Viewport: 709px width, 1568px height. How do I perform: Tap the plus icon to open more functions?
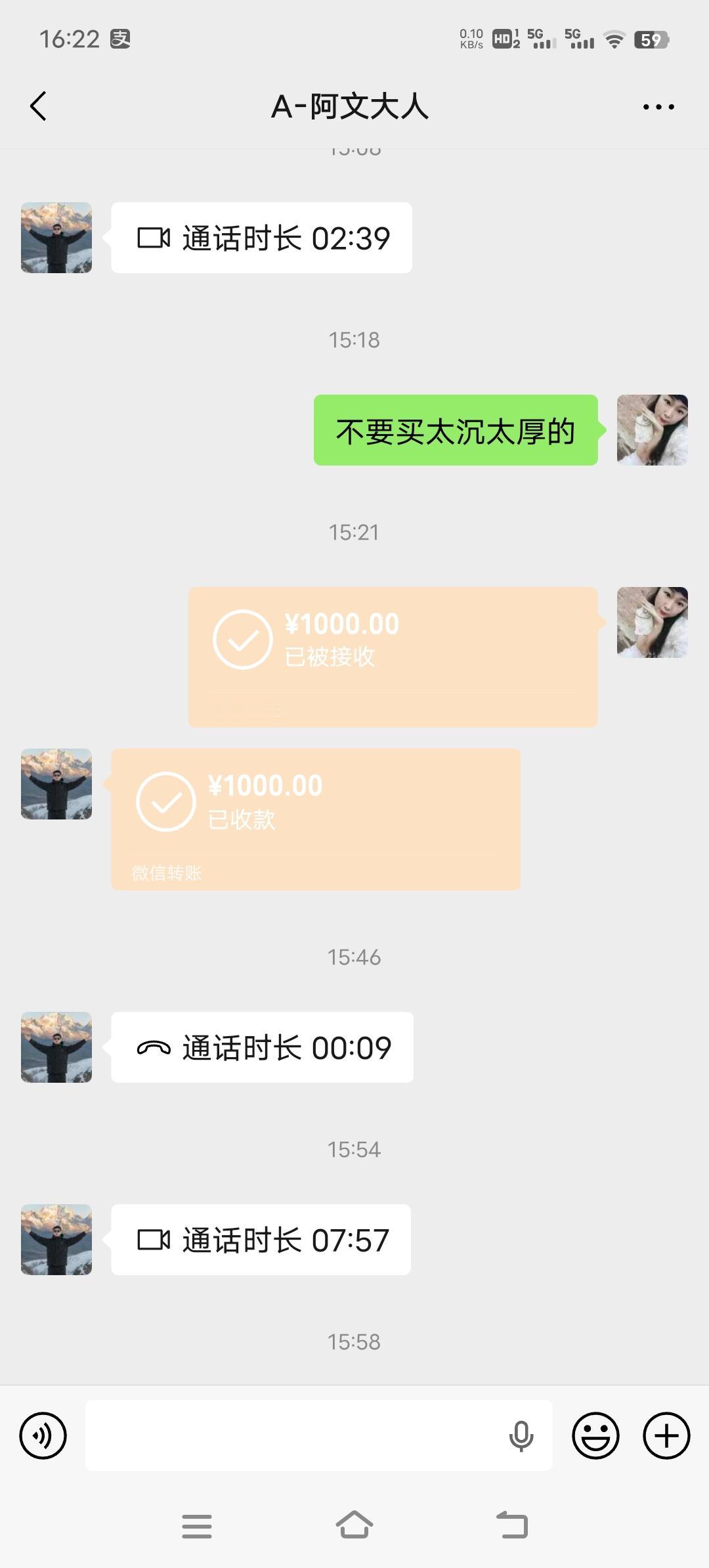click(x=666, y=1435)
